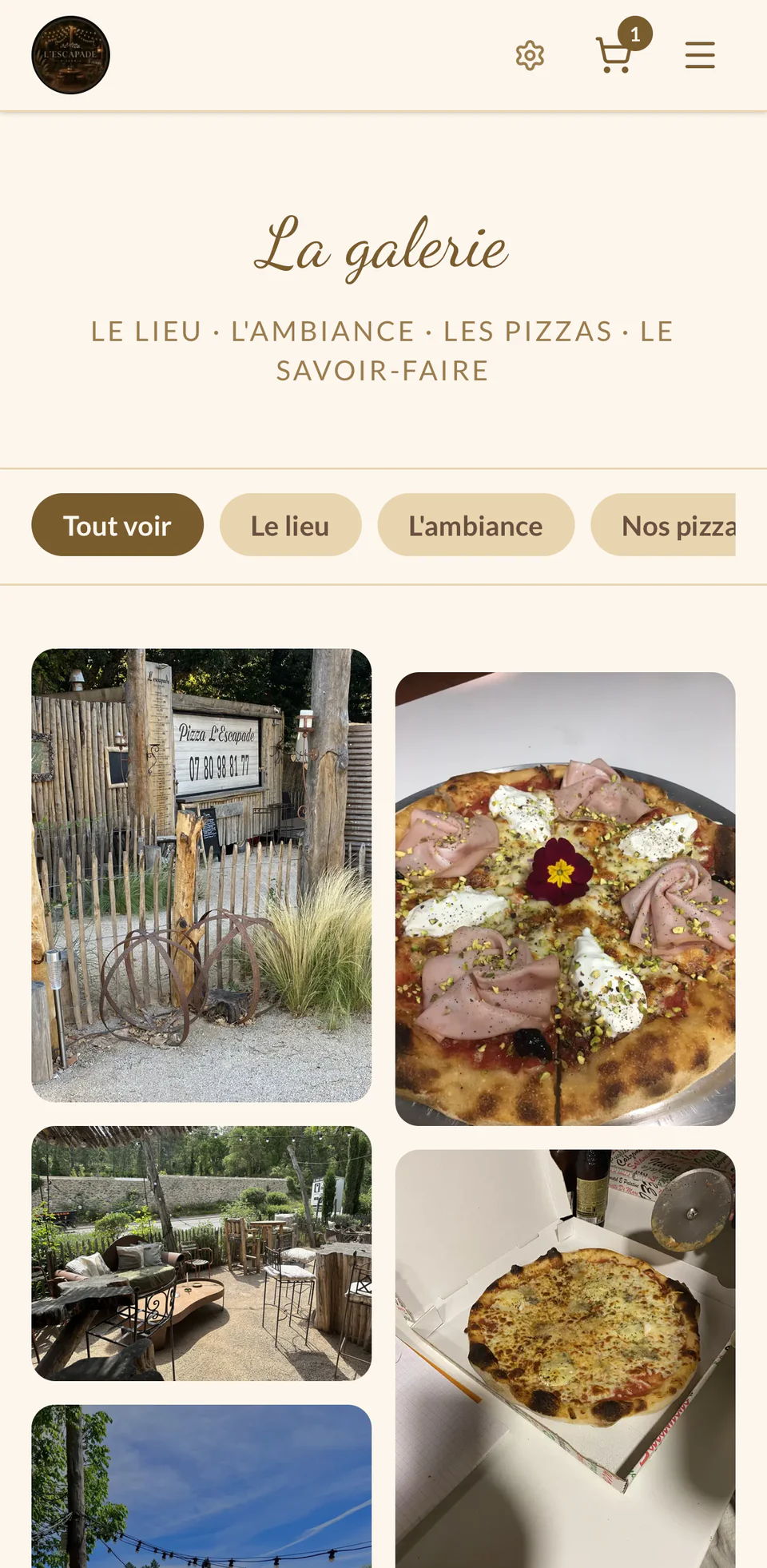Tap the L'Escapade logo to go home
The image size is (767, 1568).
pyautogui.click(x=70, y=55)
